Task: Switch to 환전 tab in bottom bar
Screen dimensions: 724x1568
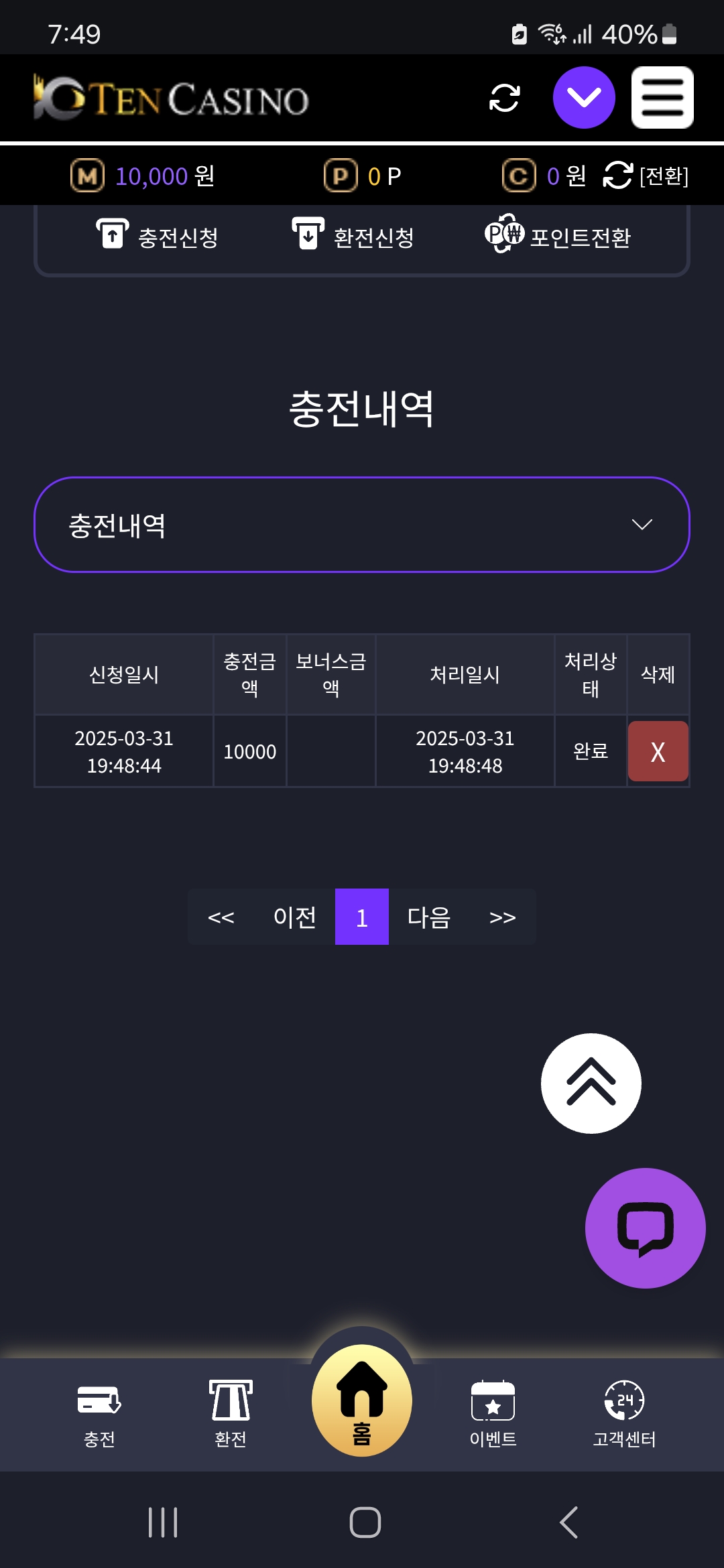Action: [231, 1413]
